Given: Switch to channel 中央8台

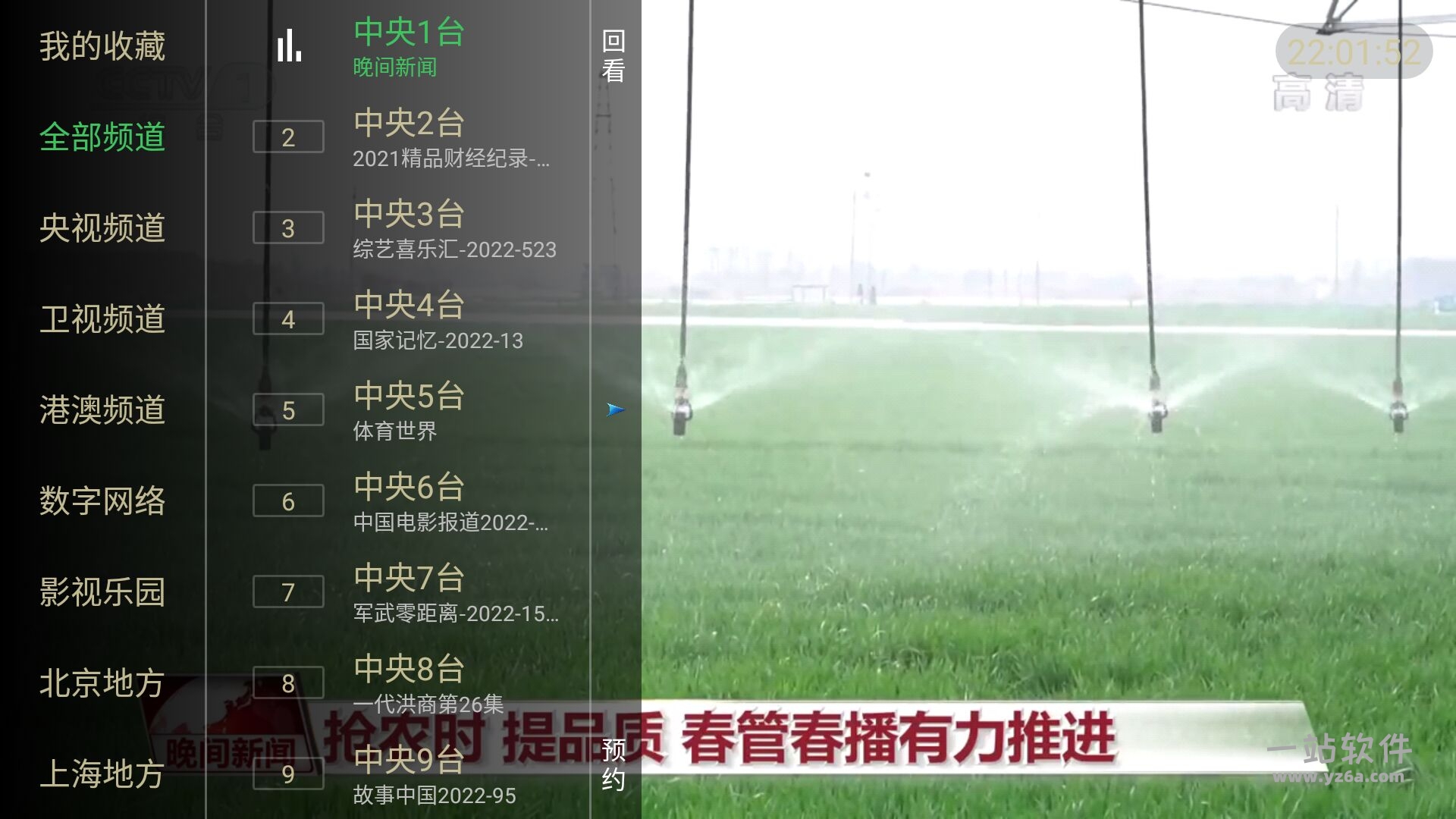Looking at the screenshot, I should [x=409, y=684].
